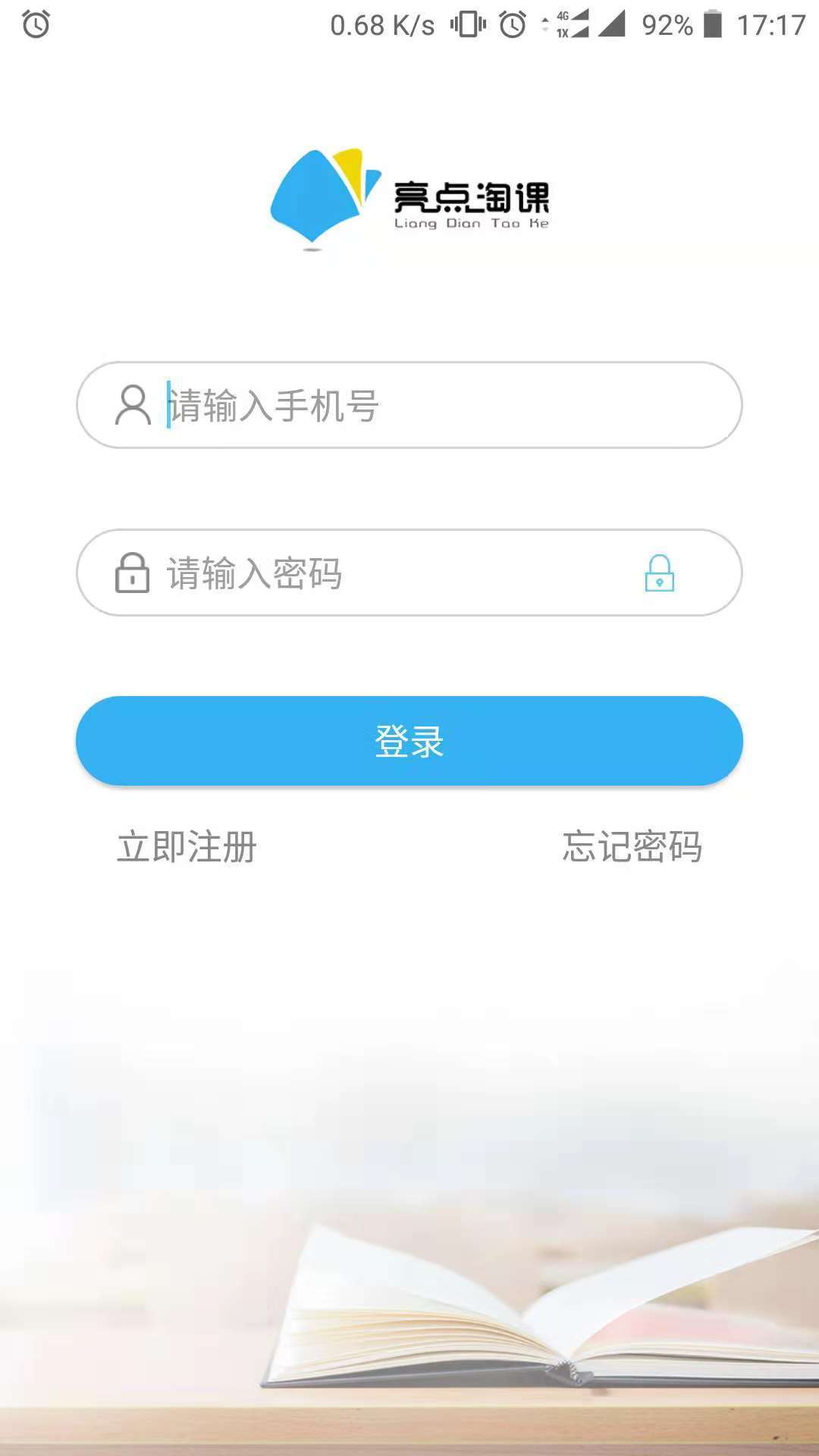Viewport: 819px width, 1456px height.
Task: Toggle password visibility with the teal lock icon
Action: [659, 575]
